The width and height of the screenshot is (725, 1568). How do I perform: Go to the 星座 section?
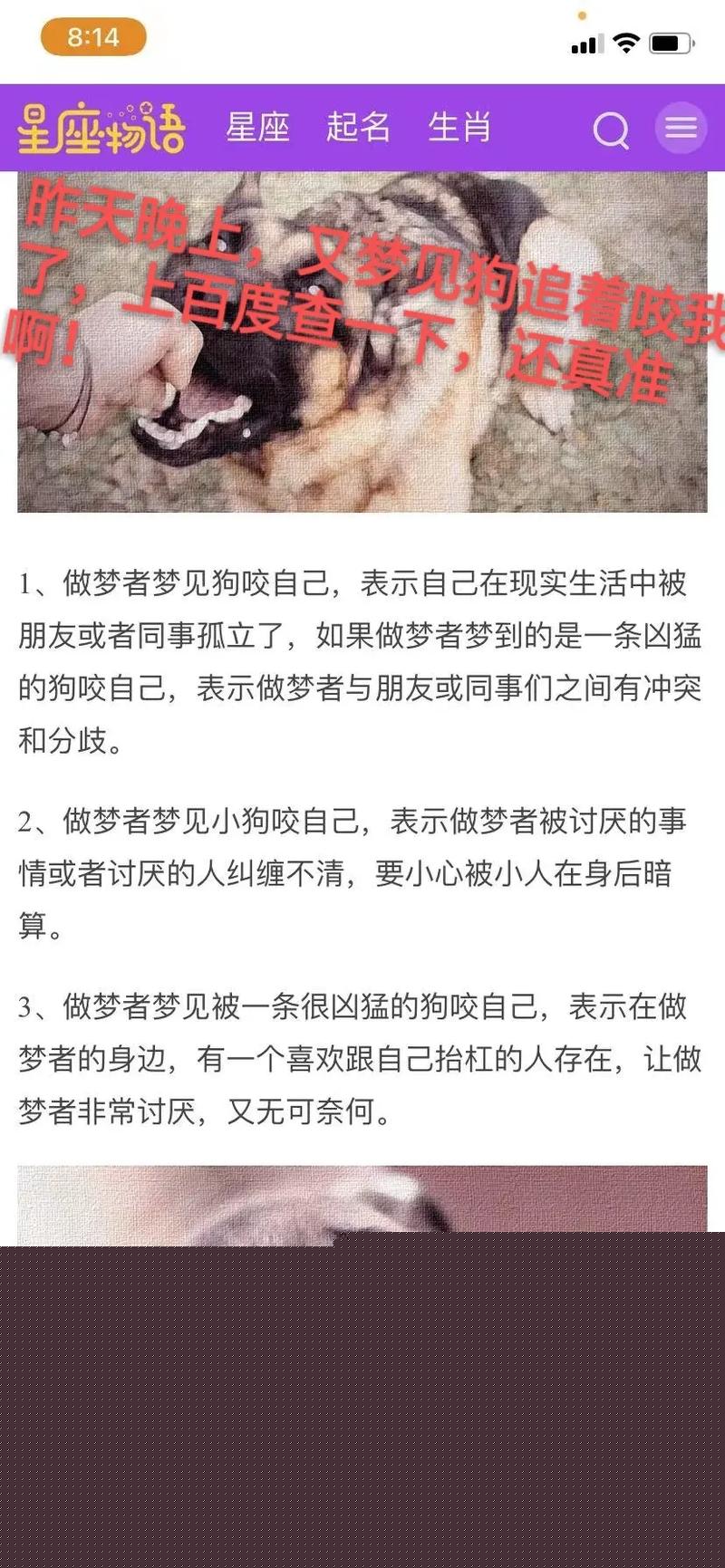tap(257, 127)
